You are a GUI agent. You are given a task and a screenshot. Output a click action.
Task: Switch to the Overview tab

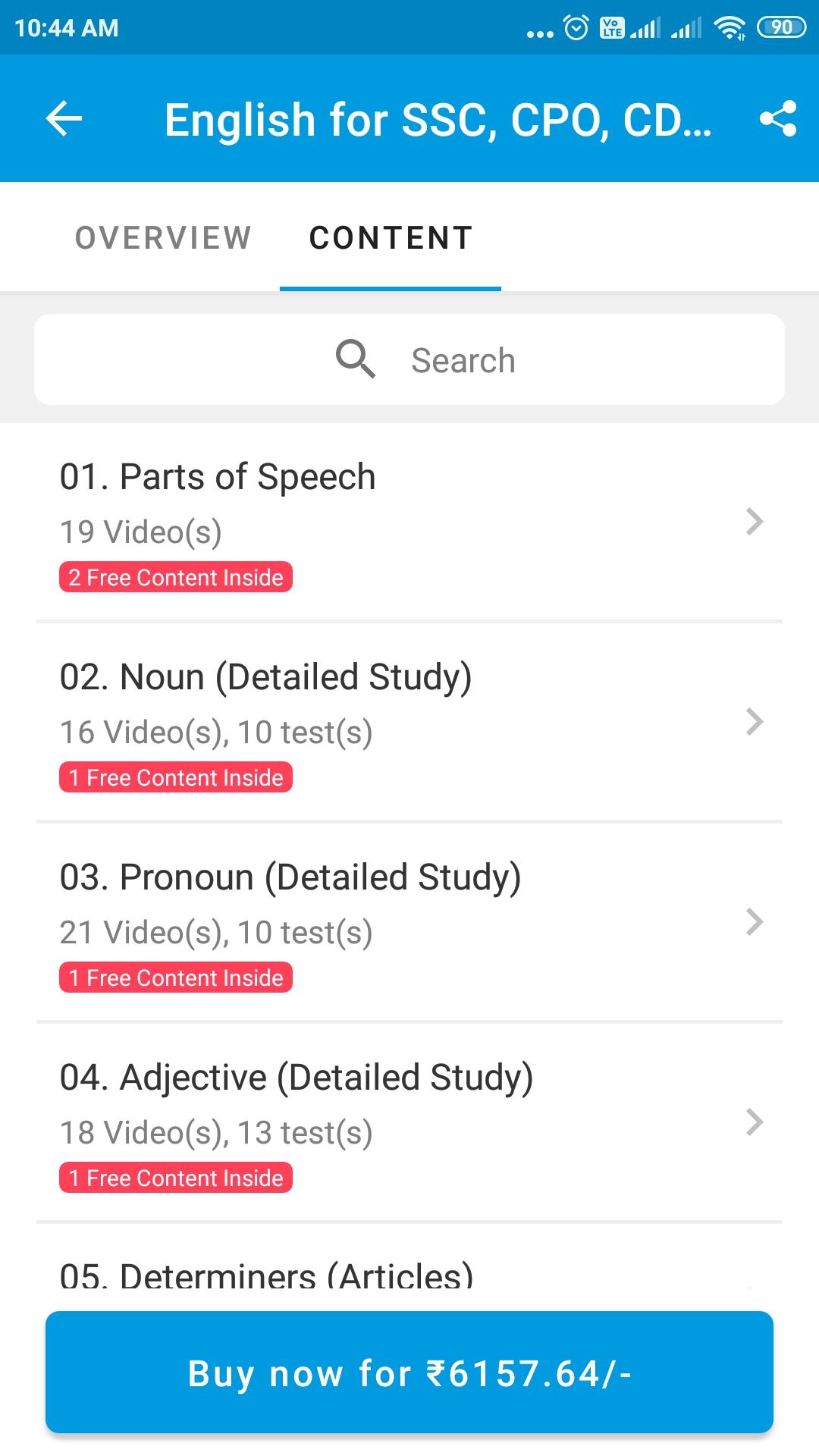(x=163, y=238)
